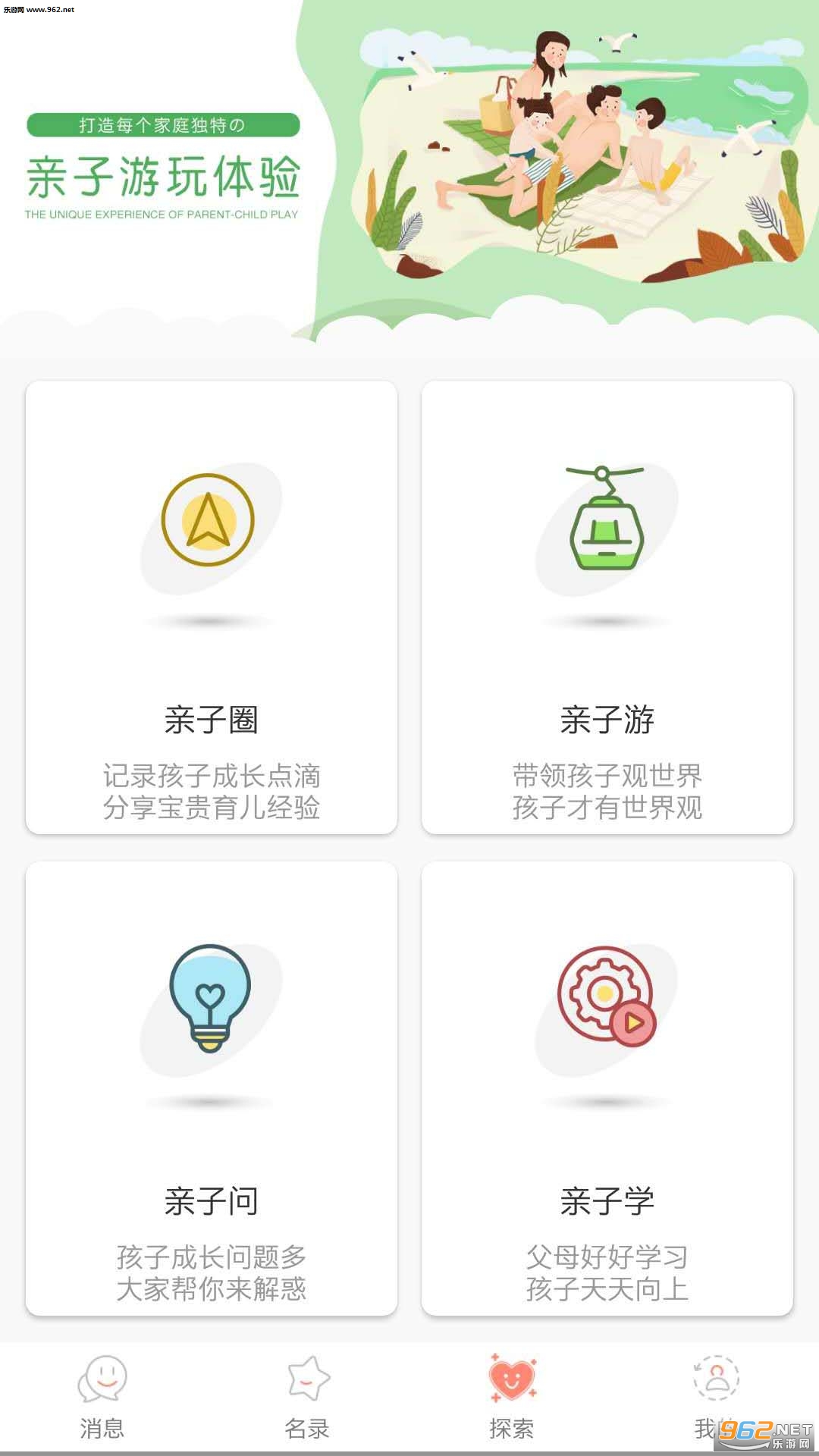Open the 亲子问 card
Viewport: 819px width, 1456px height.
coord(212,1088)
